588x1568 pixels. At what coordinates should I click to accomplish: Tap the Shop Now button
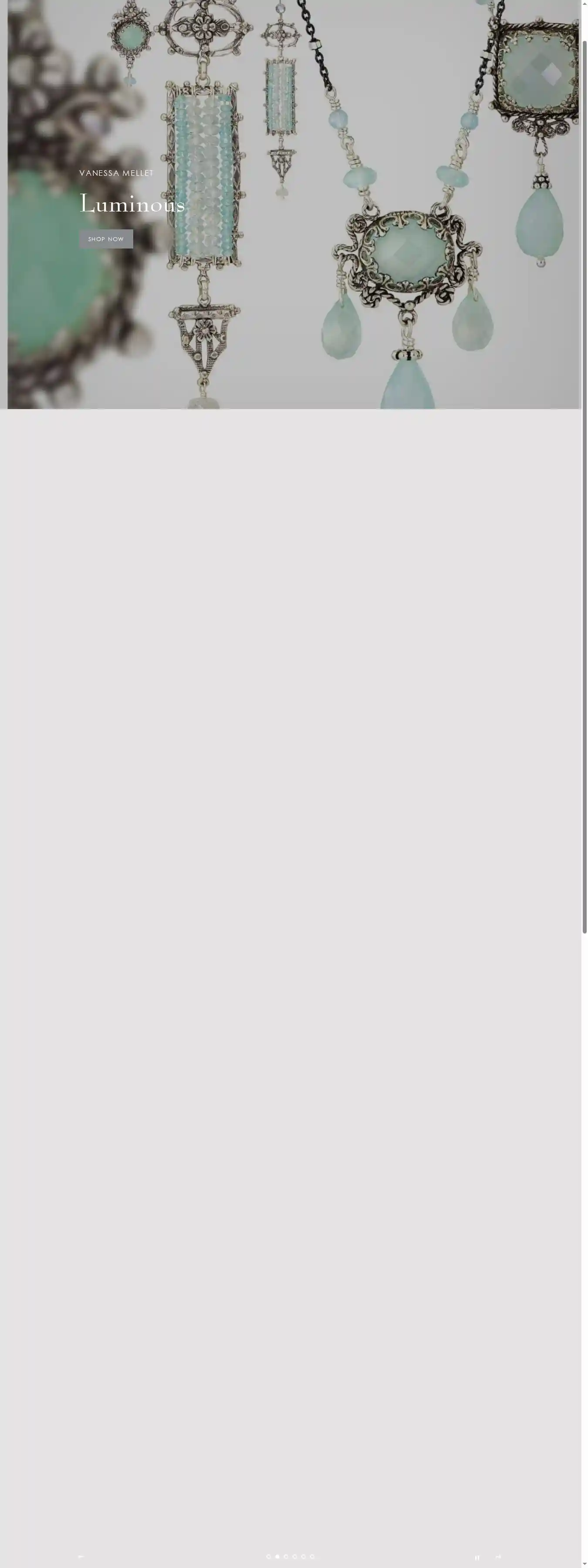point(106,238)
